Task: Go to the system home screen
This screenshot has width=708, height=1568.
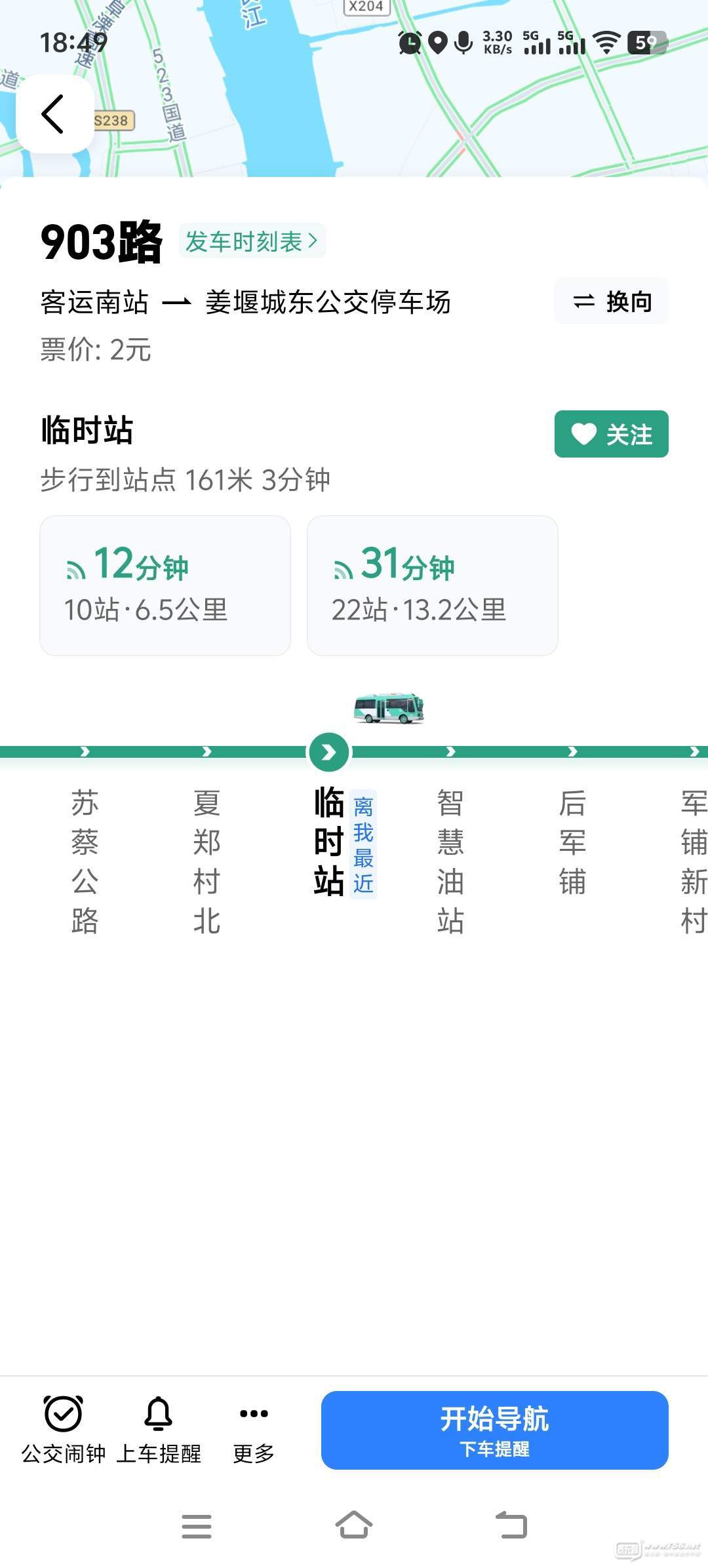Action: (x=354, y=1525)
